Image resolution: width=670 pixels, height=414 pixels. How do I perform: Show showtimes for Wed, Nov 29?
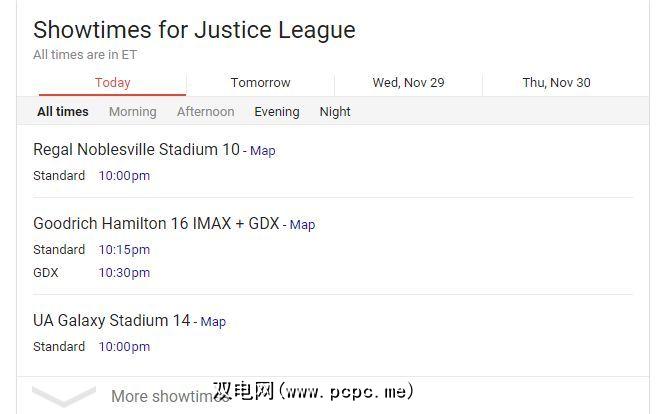click(x=408, y=83)
